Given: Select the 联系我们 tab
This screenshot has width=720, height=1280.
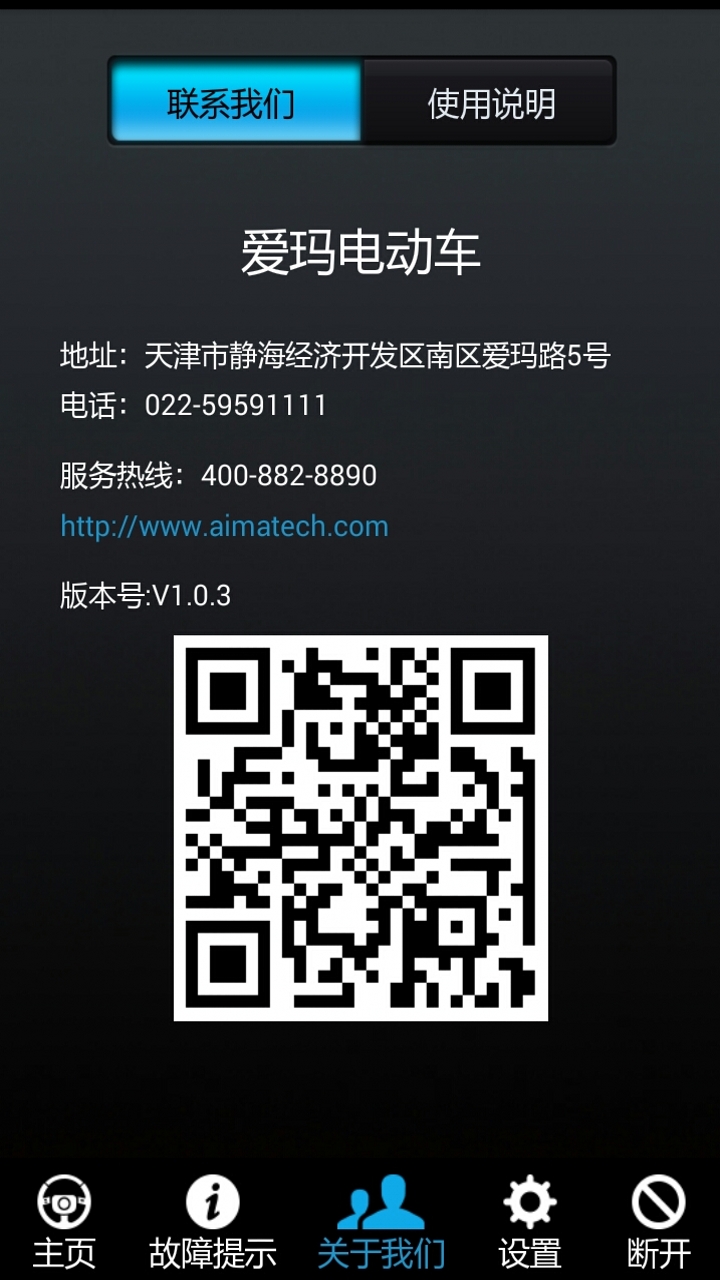Looking at the screenshot, I should (234, 102).
